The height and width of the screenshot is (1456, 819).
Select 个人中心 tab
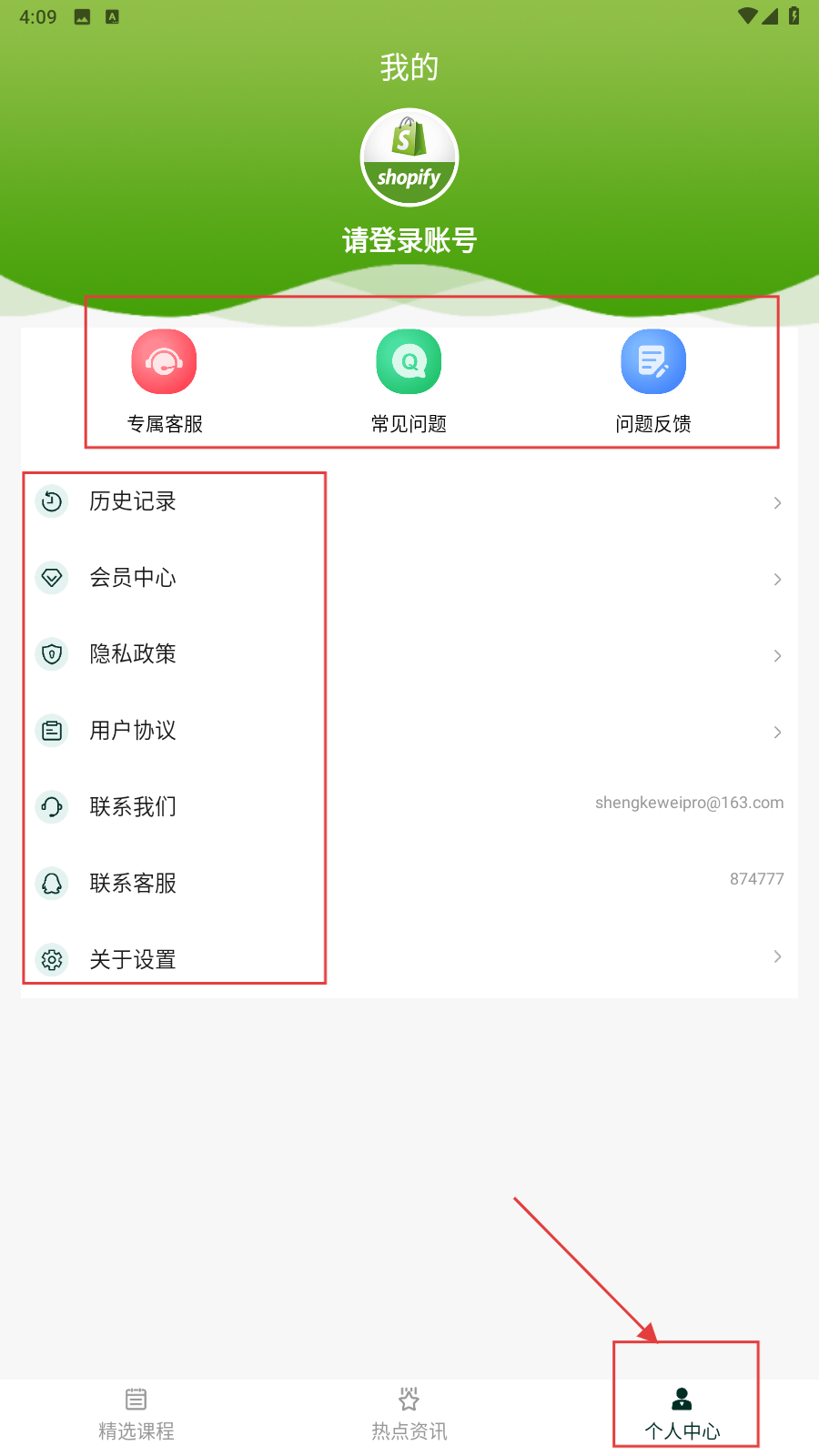682,1413
